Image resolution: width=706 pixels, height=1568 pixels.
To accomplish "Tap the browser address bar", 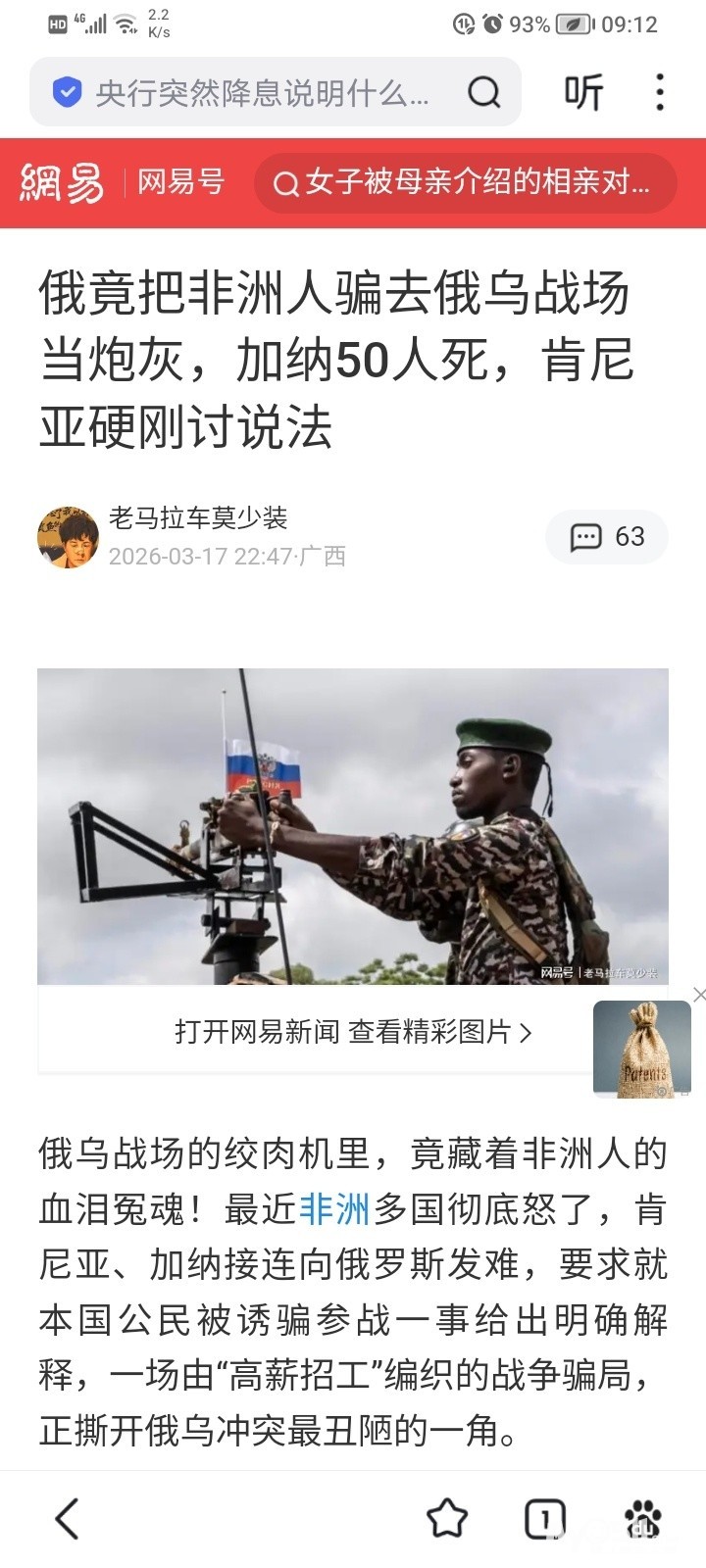I will [275, 92].
